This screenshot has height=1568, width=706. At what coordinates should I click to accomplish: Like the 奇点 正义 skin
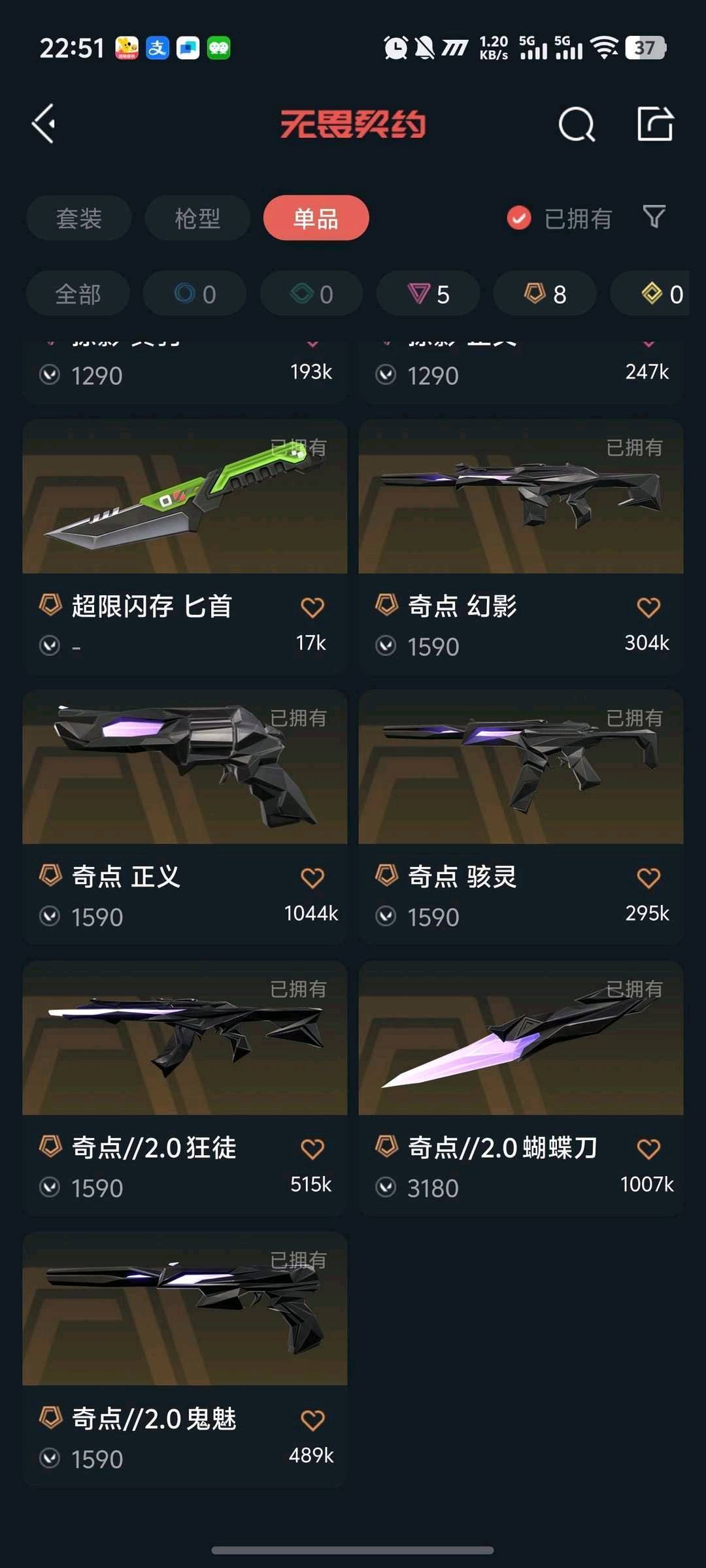(x=312, y=877)
